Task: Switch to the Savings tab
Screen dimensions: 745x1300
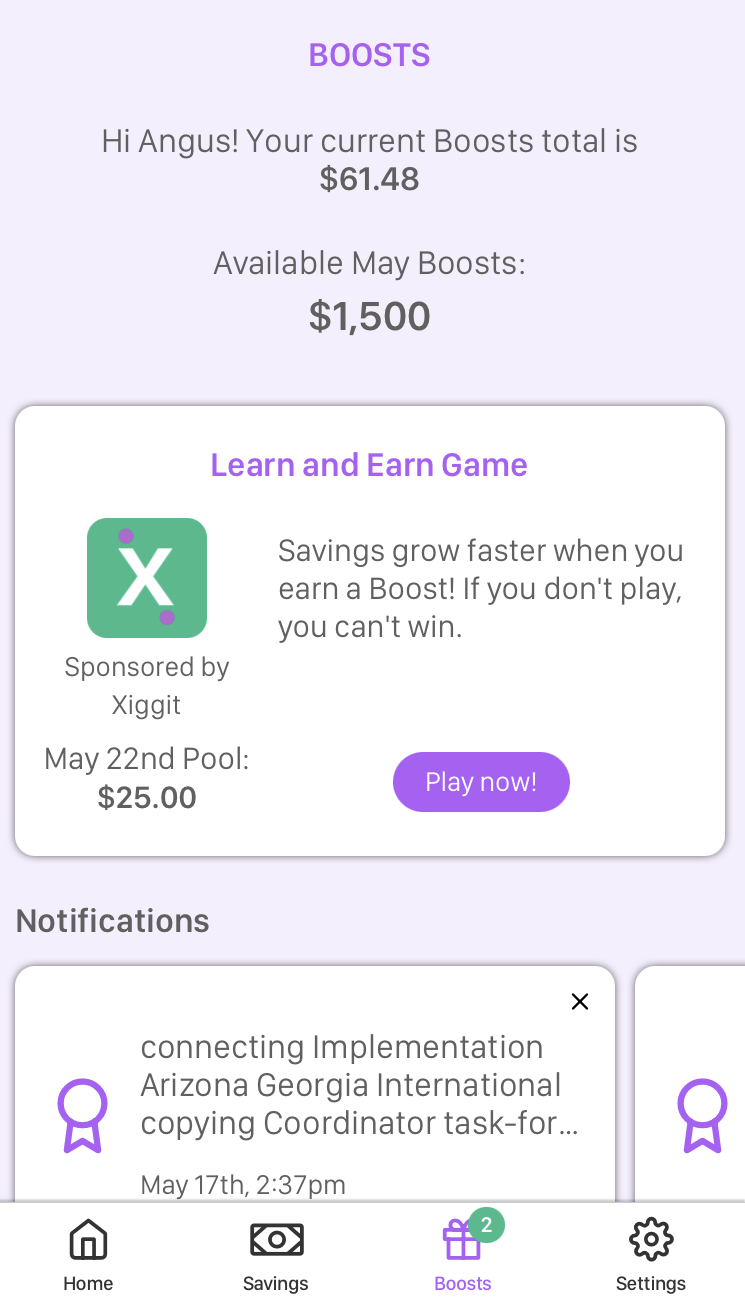Action: (276, 1254)
